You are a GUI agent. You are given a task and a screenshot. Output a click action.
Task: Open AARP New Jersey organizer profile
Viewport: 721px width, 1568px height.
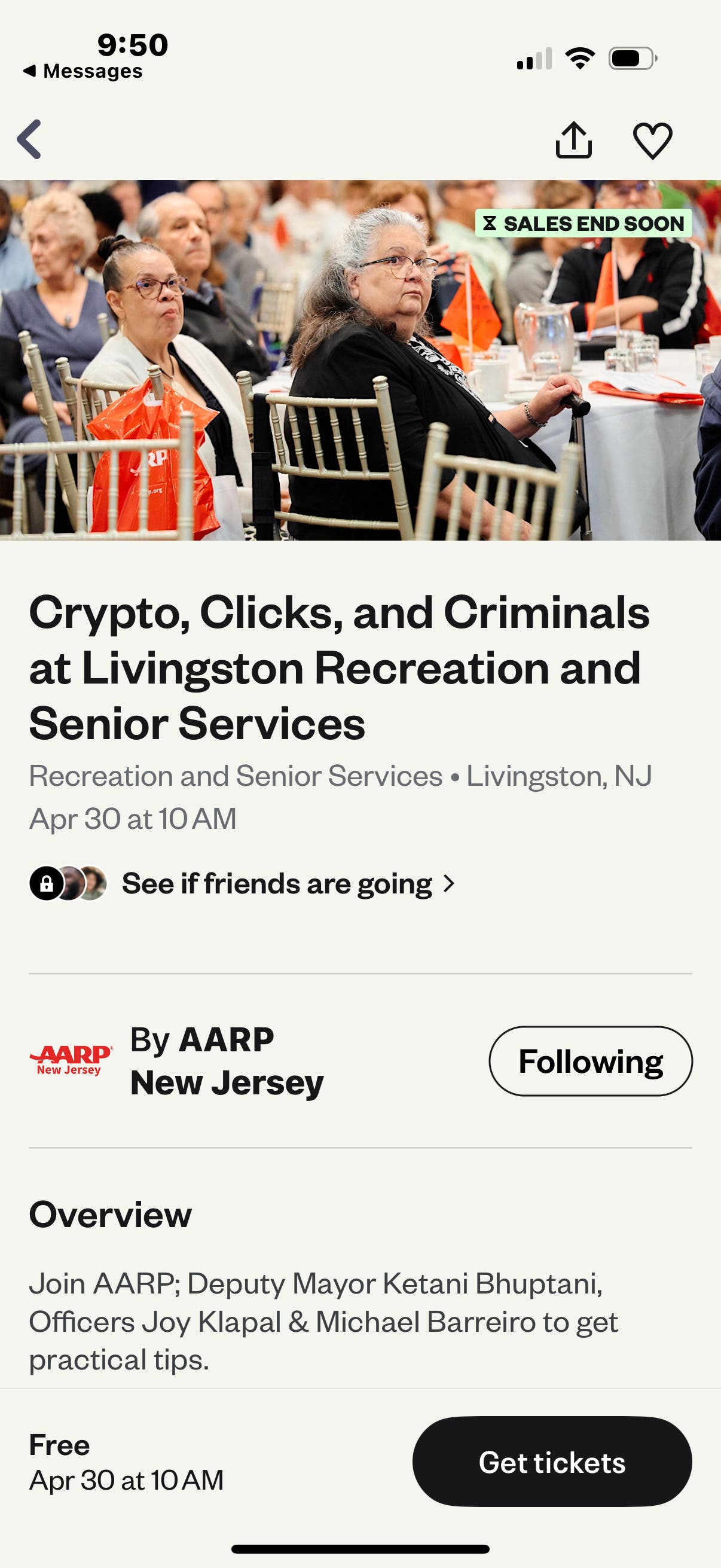(x=226, y=1061)
